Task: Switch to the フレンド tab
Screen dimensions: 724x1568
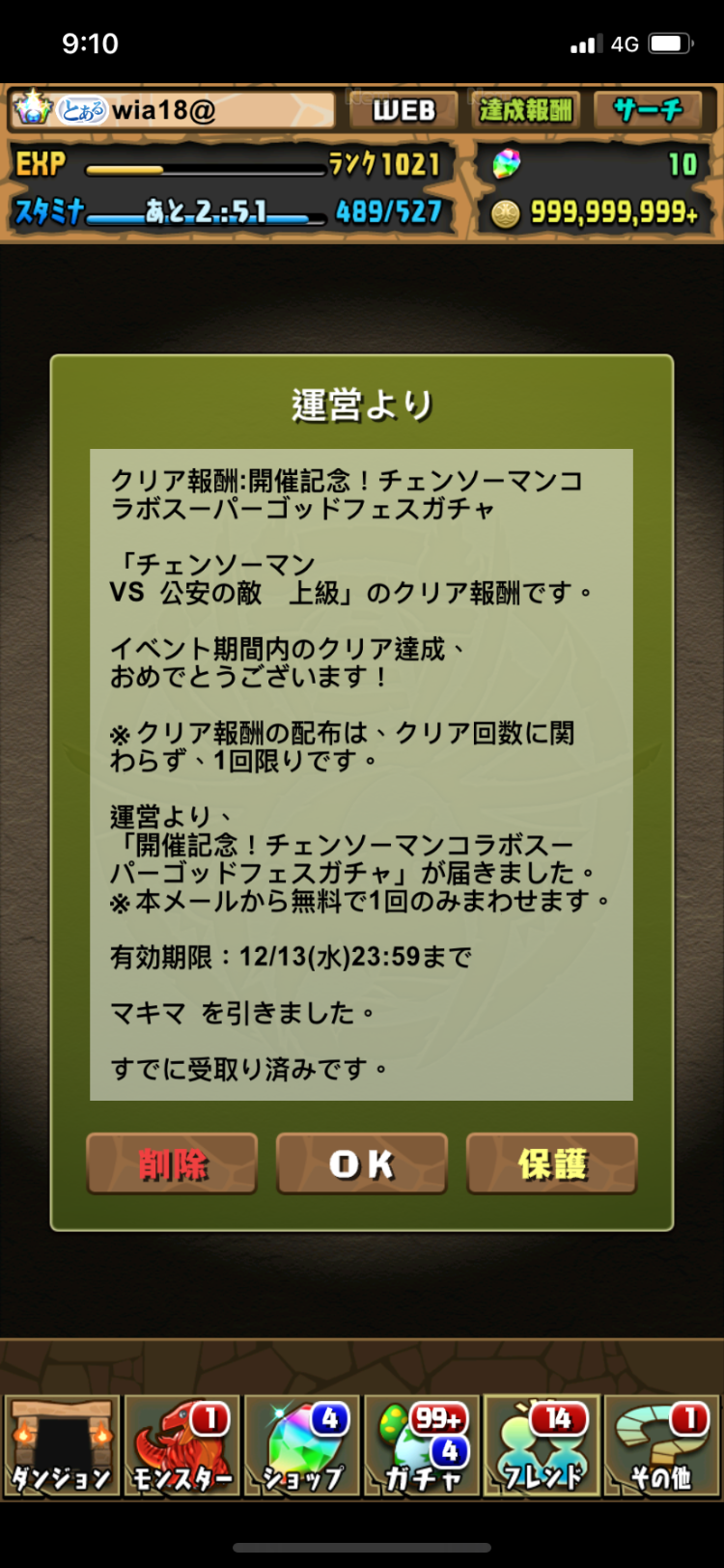Action: click(542, 1445)
